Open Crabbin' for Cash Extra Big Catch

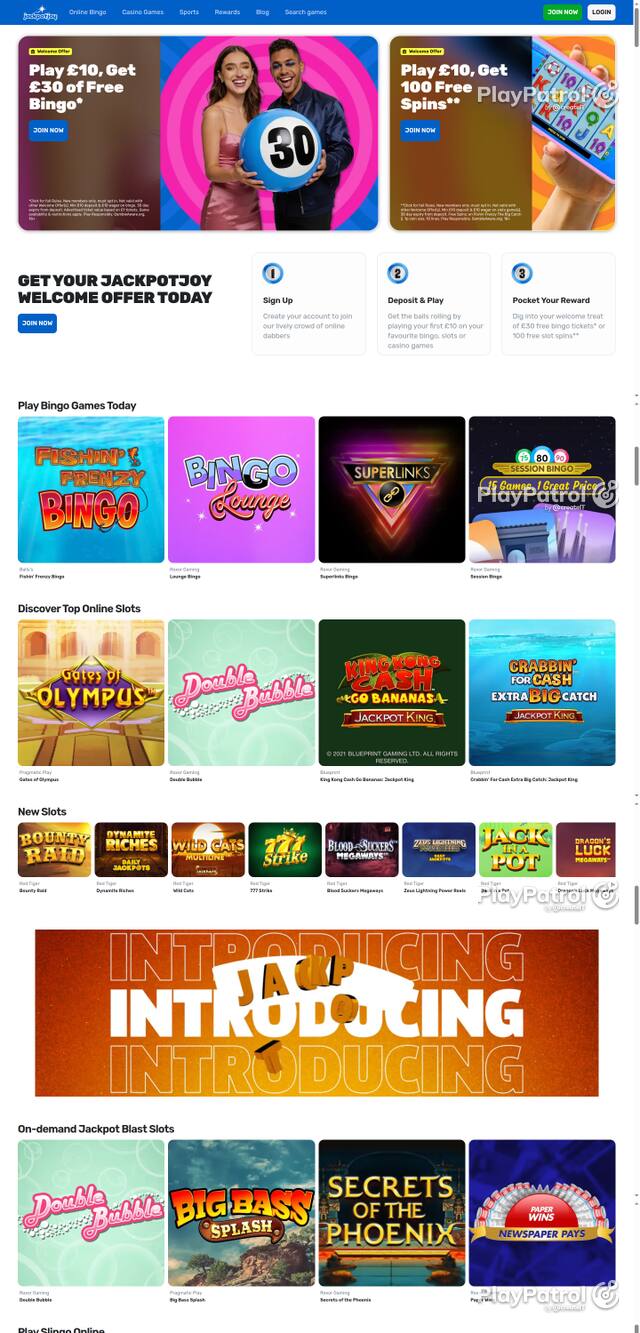click(x=542, y=693)
